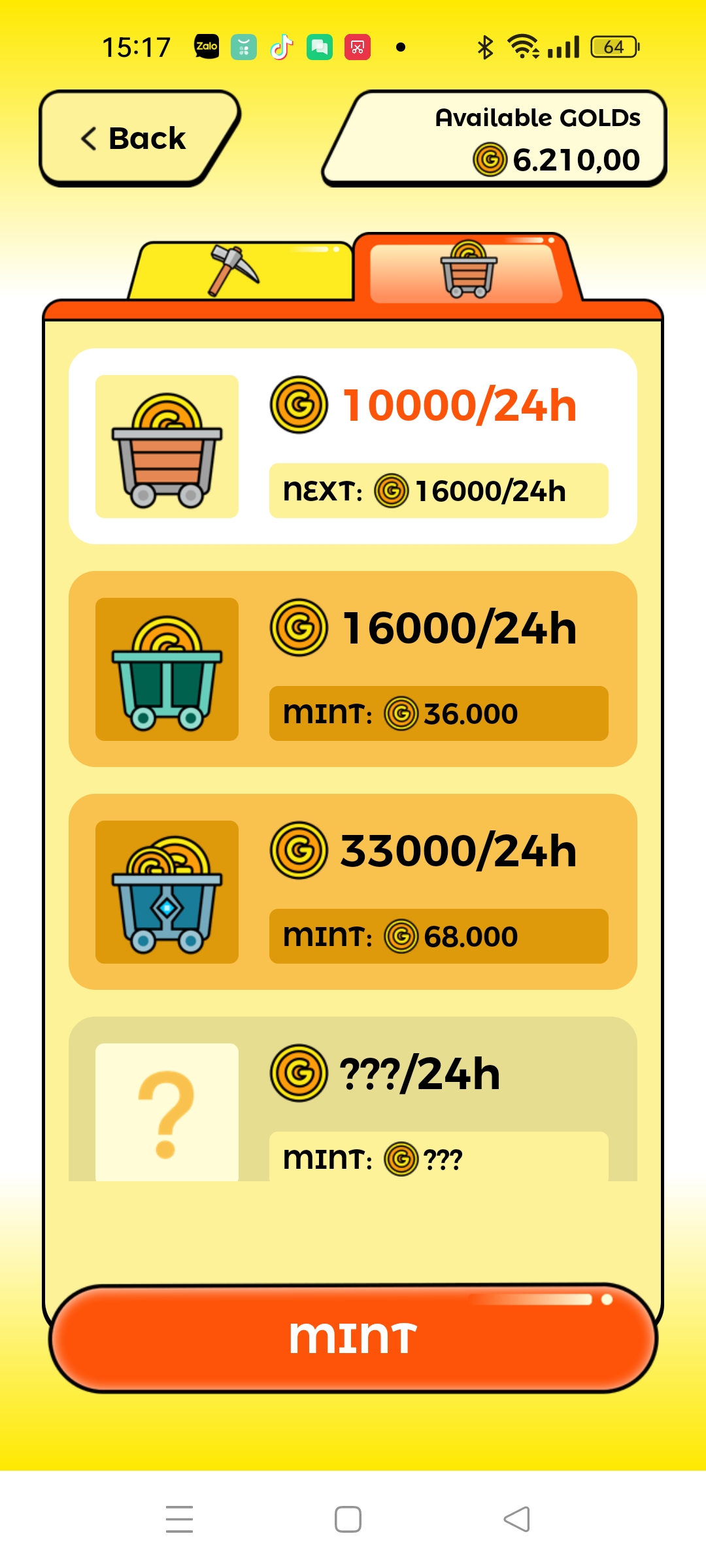Screen dimensions: 706x1568
Task: Go back using the Back button
Action: click(x=140, y=138)
